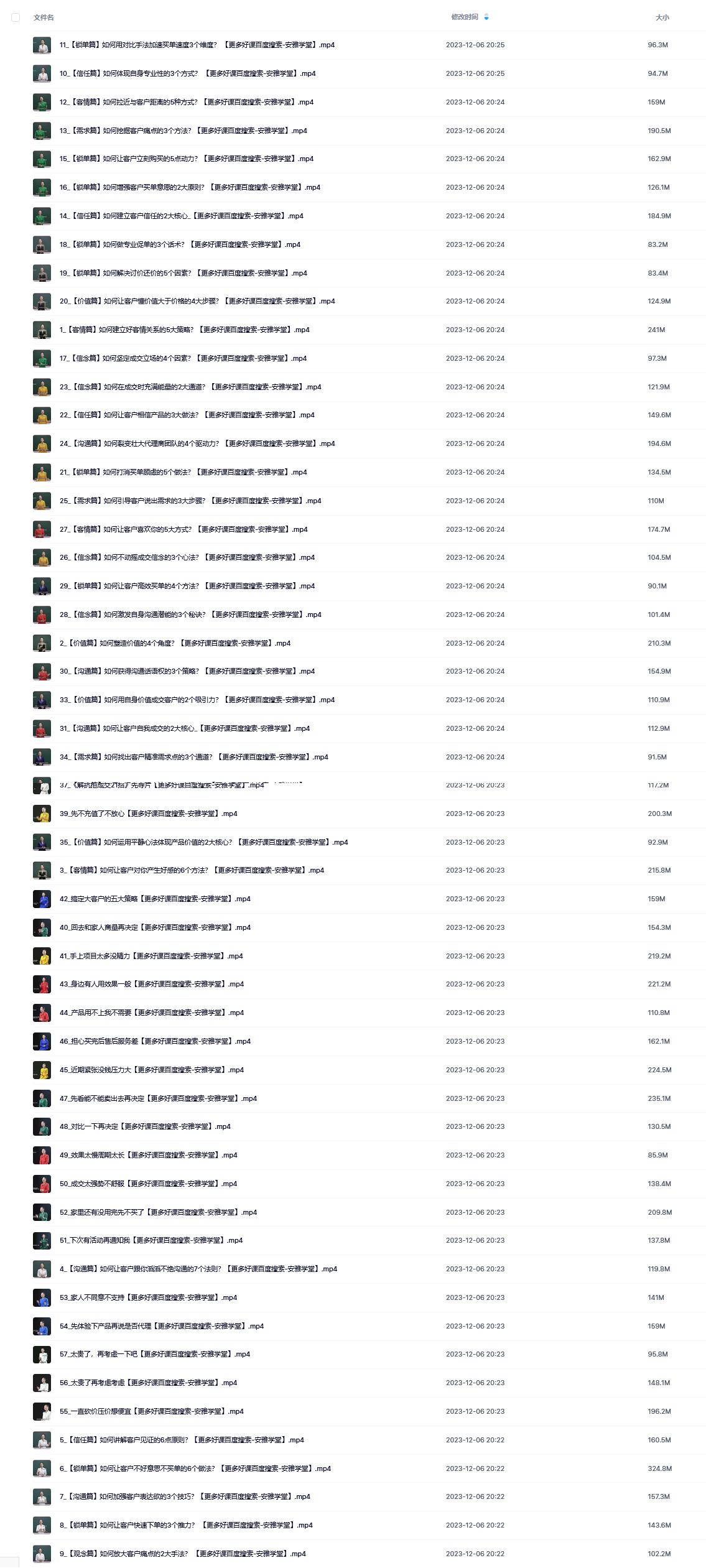Open file 39_先不充值了不放心
Image resolution: width=706 pixels, height=1568 pixels.
tap(149, 814)
